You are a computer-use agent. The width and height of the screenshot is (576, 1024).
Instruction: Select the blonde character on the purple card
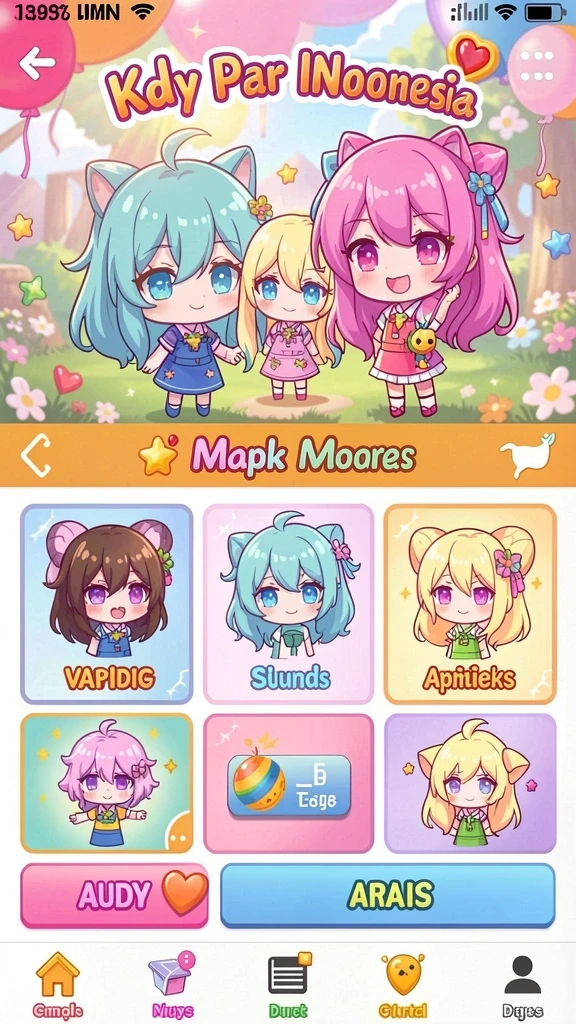tap(470, 783)
